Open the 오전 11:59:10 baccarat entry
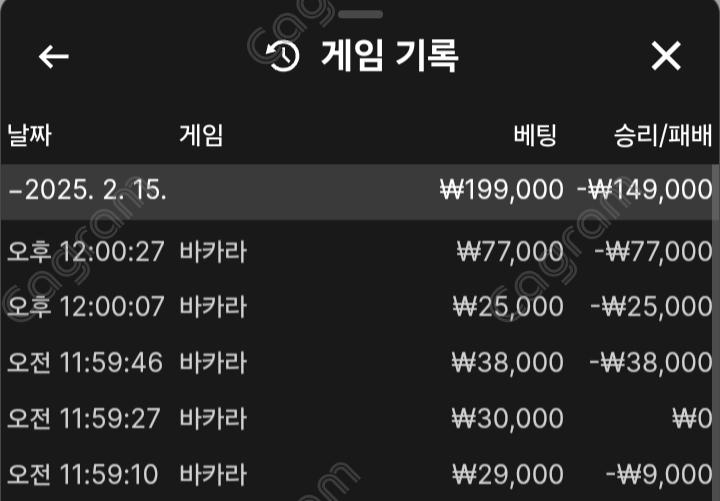Viewport: 720px width, 501px height. click(360, 471)
